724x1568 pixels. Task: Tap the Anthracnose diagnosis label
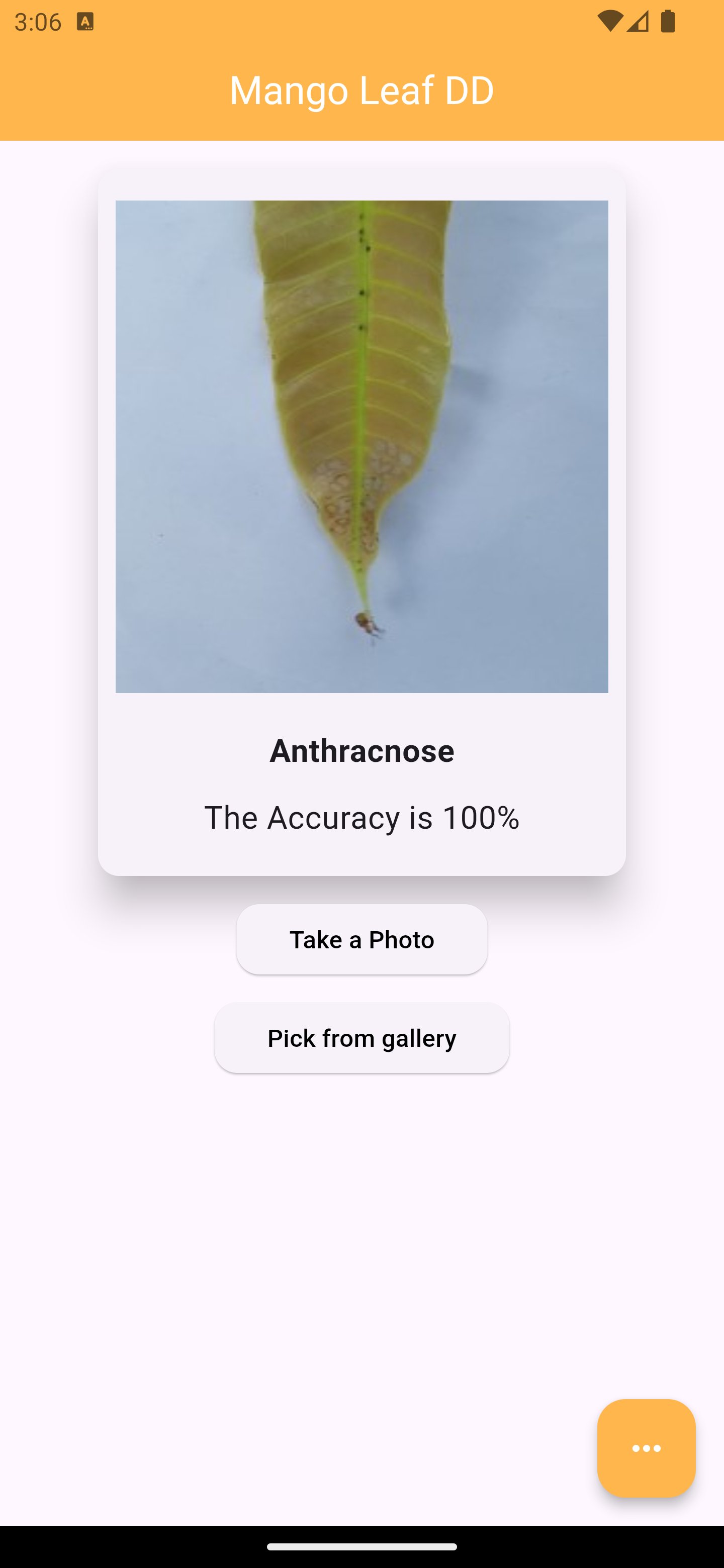coord(361,750)
